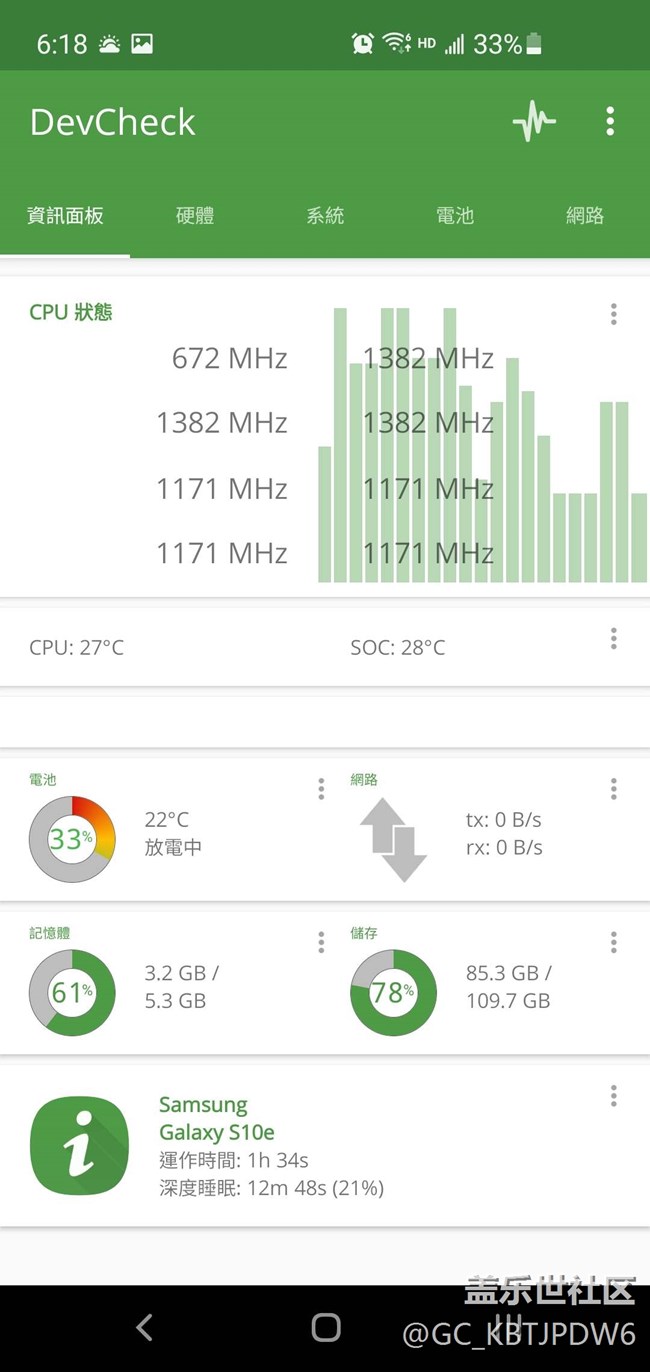Viewport: 650px width, 1372px height.
Task: Open the 網路 card options menu
Action: tap(613, 789)
